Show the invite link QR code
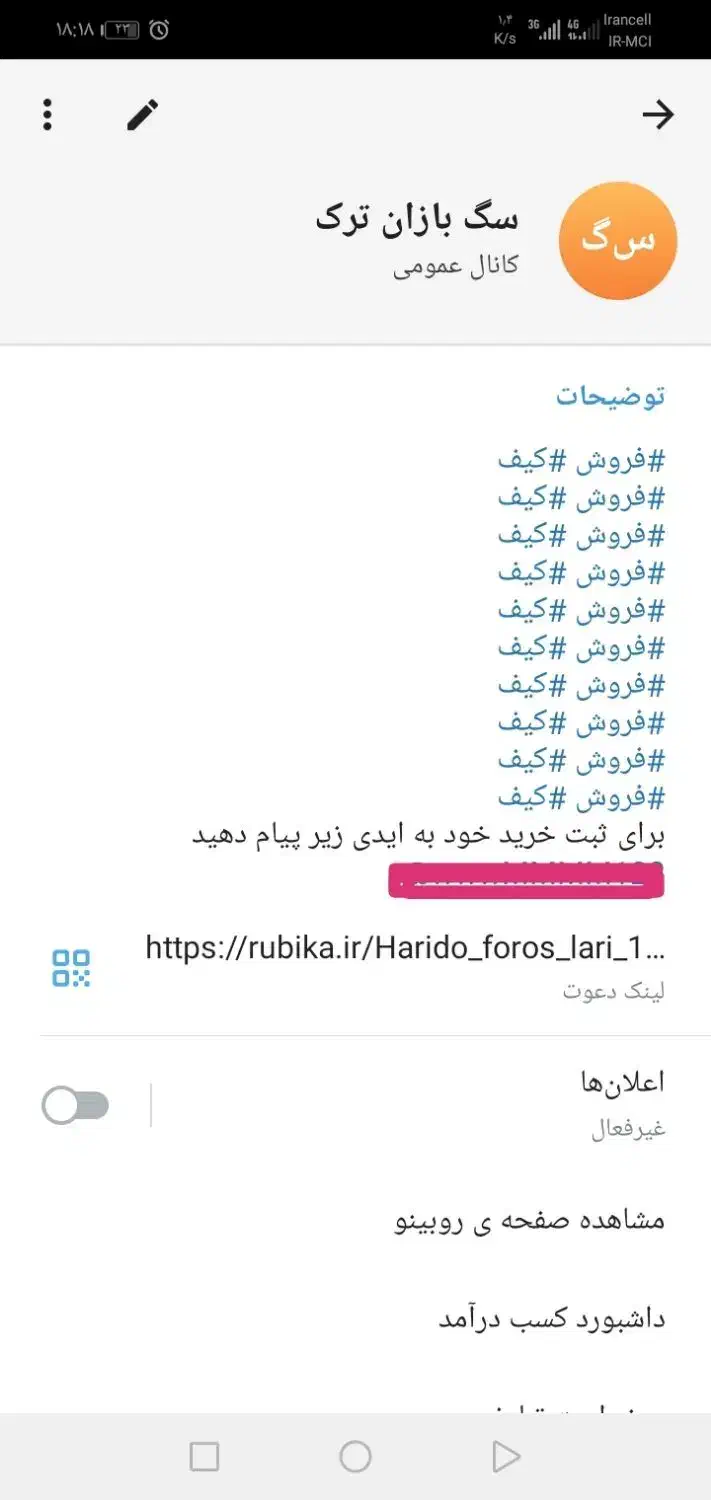 pyautogui.click(x=71, y=968)
